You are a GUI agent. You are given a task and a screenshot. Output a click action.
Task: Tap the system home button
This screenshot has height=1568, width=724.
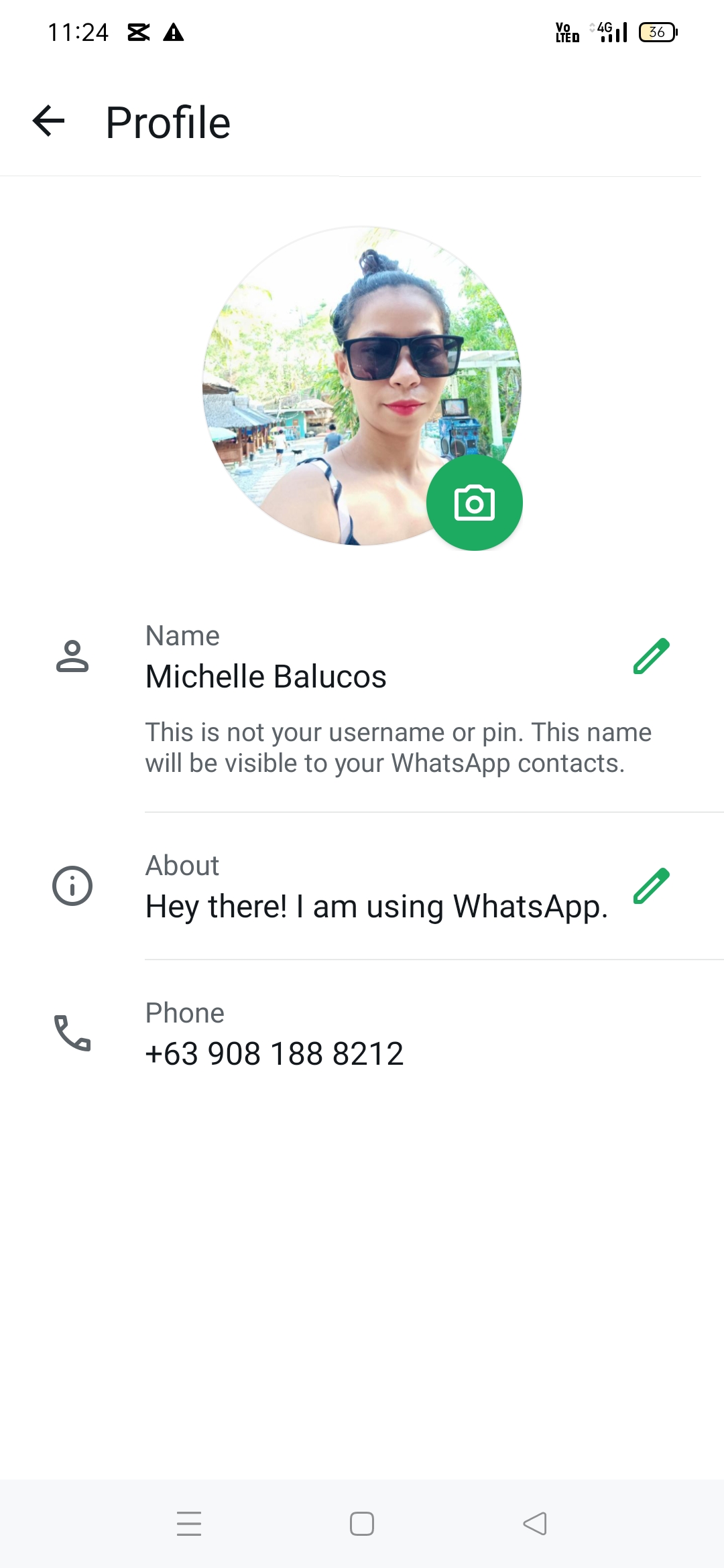[x=362, y=1524]
